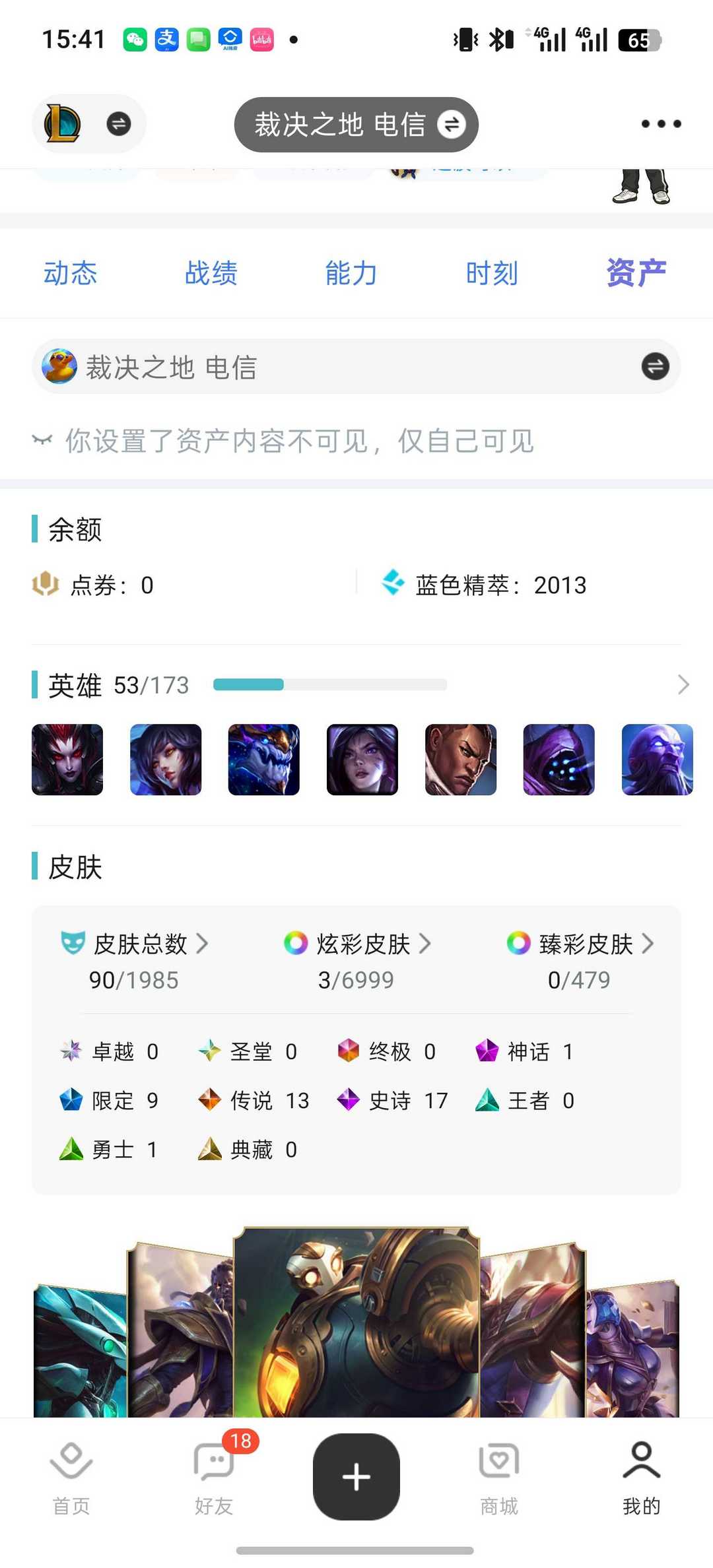The width and height of the screenshot is (713, 1568).
Task: Open the rubber duck account server selector
Action: [x=356, y=367]
